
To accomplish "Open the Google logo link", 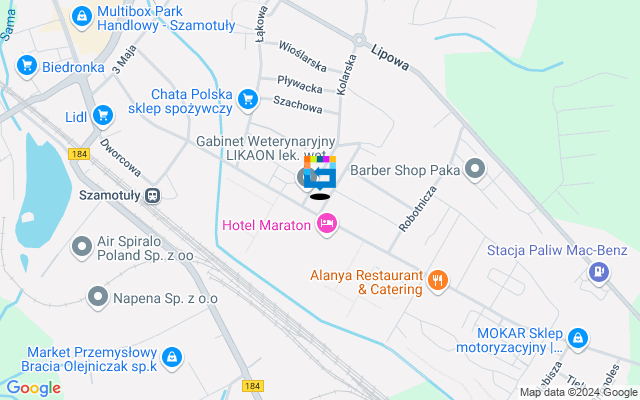I will tap(33, 388).
